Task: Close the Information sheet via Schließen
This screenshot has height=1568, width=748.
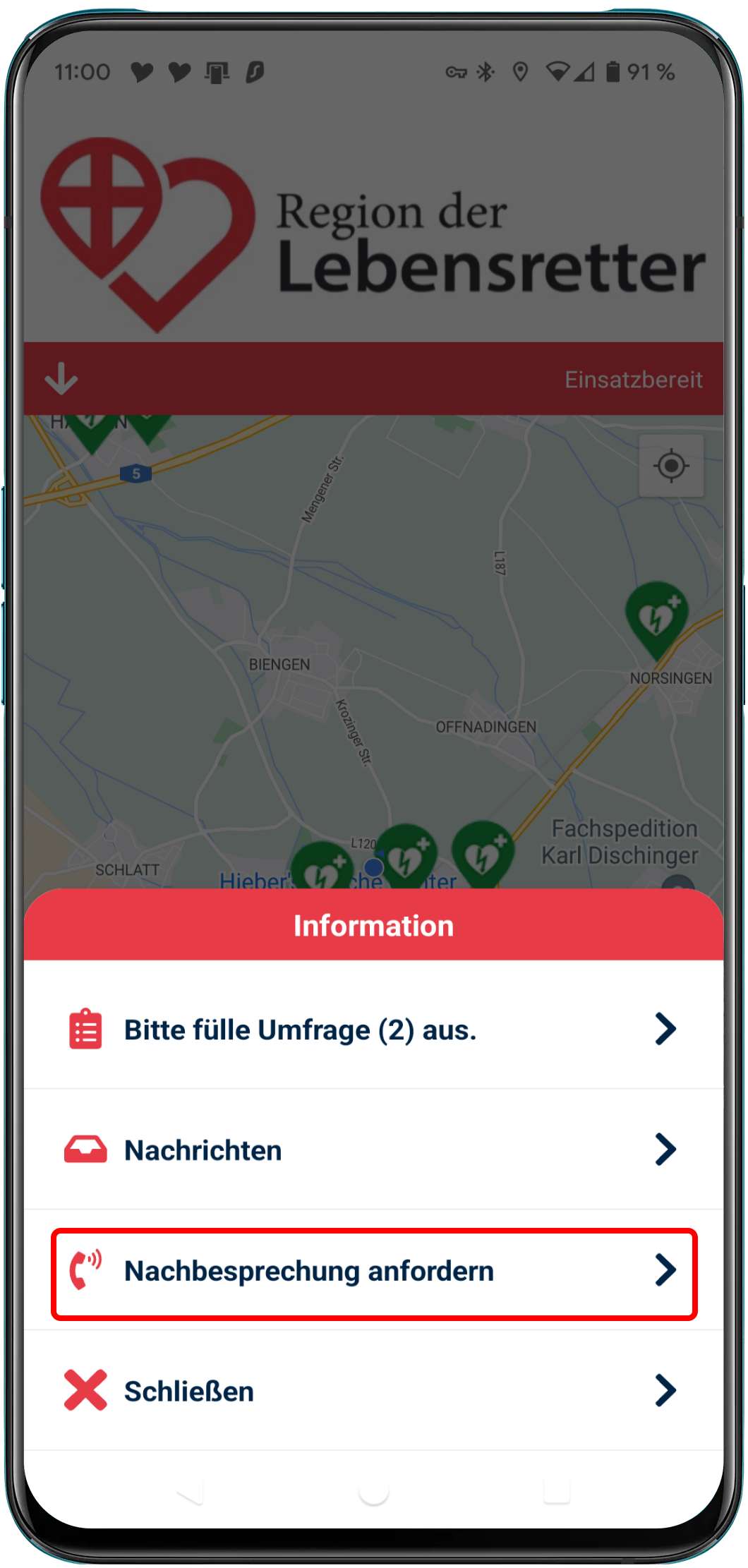Action: pyautogui.click(x=373, y=1391)
